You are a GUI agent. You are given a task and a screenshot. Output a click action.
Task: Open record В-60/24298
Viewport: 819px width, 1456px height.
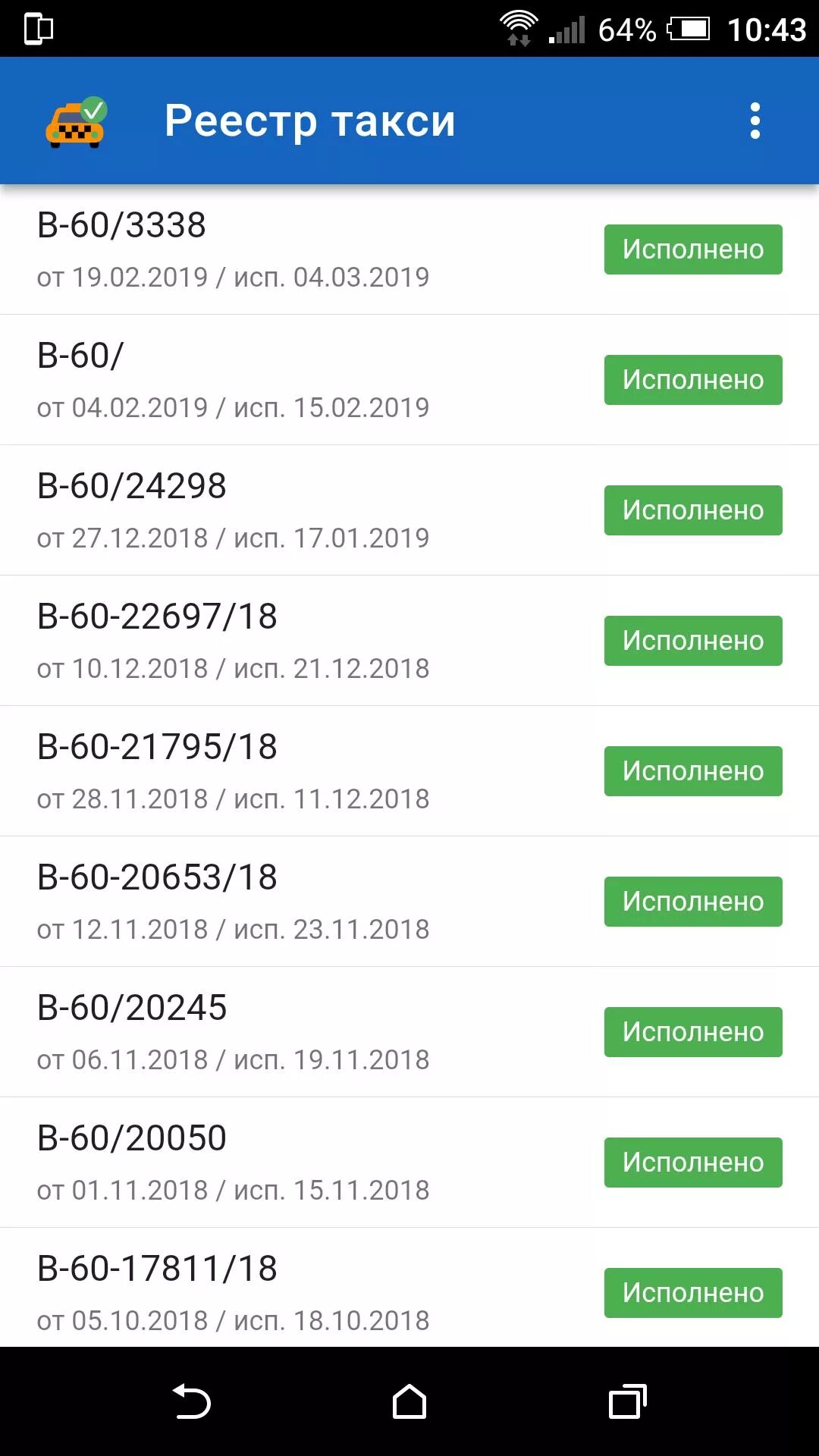pyautogui.click(x=409, y=510)
